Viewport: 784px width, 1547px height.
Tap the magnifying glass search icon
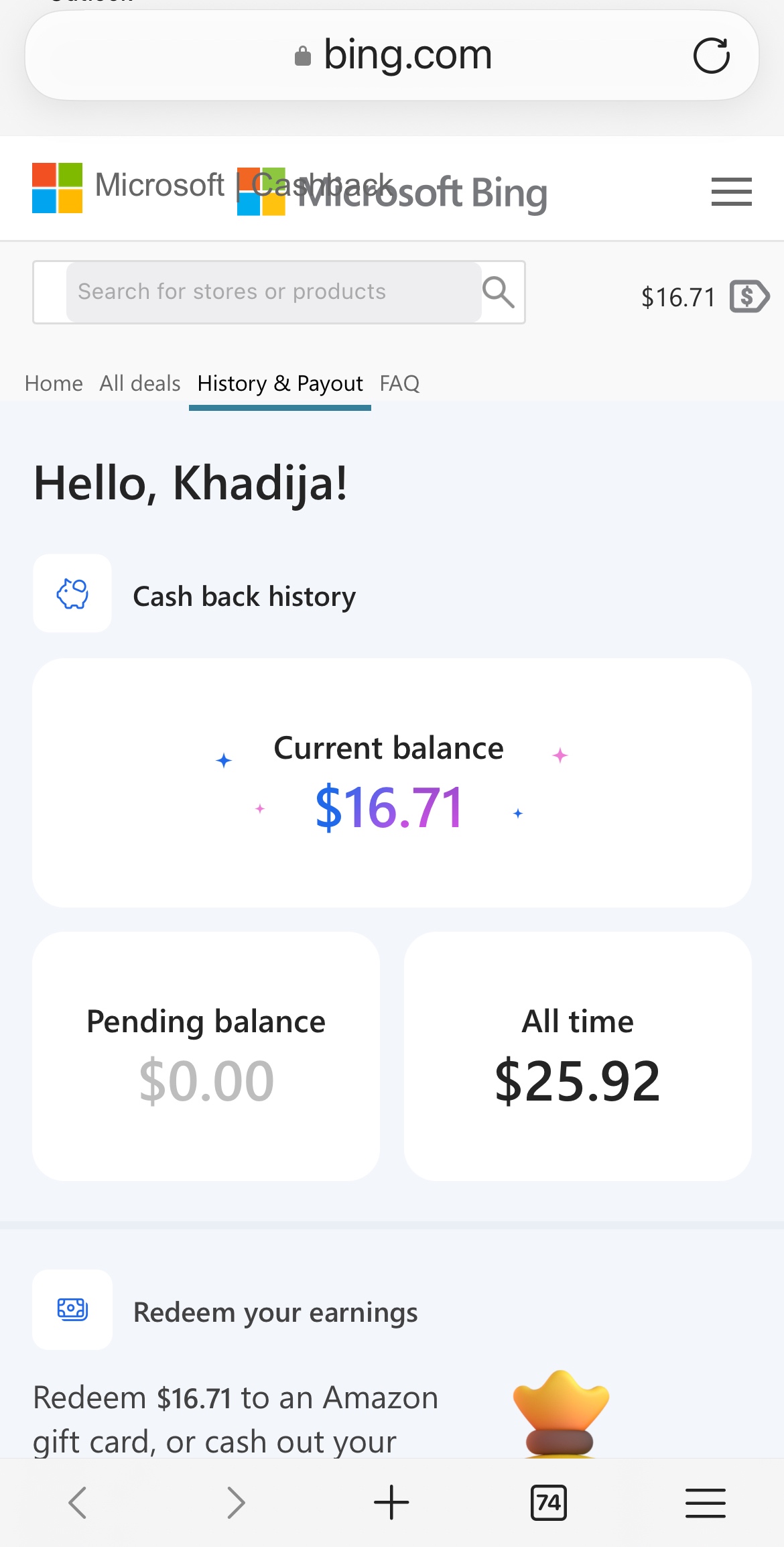pyautogui.click(x=499, y=292)
